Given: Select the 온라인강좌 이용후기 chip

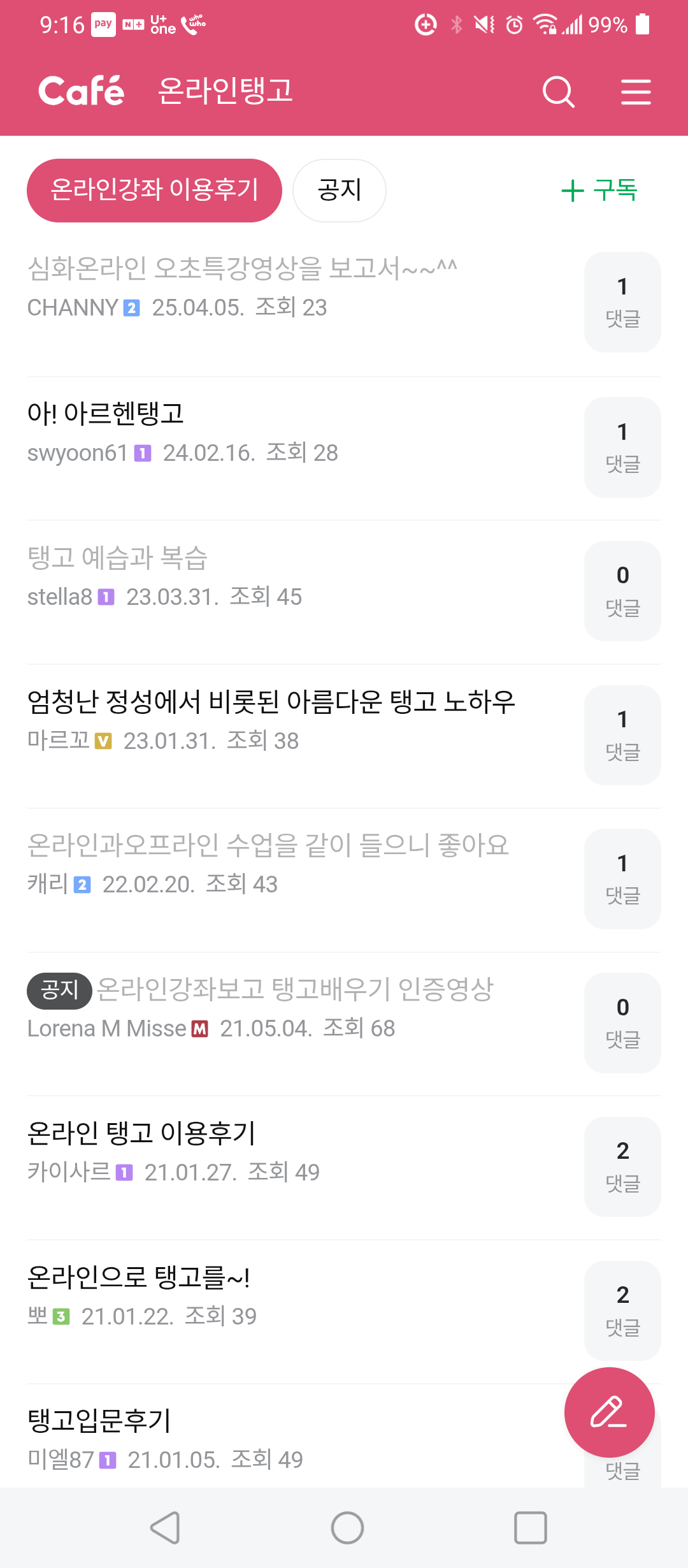Looking at the screenshot, I should (x=154, y=190).
